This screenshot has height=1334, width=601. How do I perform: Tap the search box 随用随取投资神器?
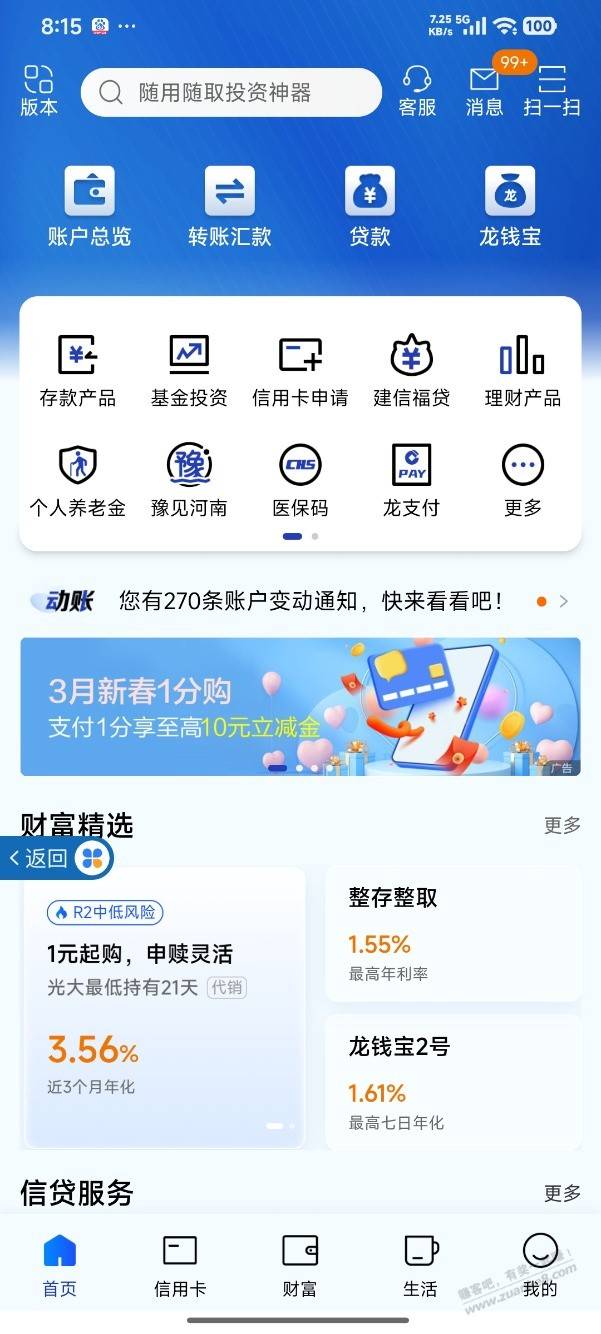(232, 94)
